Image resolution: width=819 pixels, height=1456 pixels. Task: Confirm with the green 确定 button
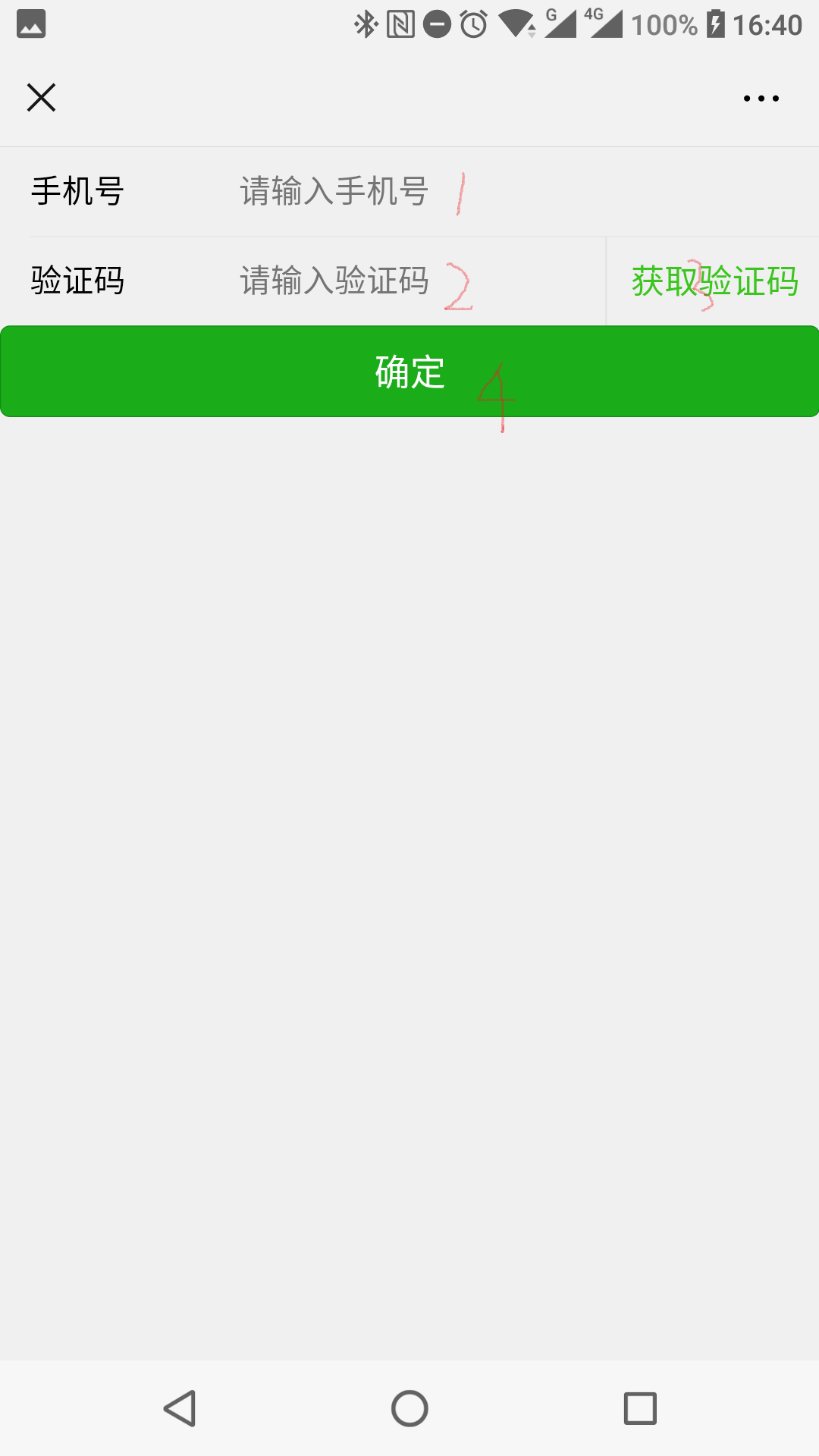tap(409, 372)
